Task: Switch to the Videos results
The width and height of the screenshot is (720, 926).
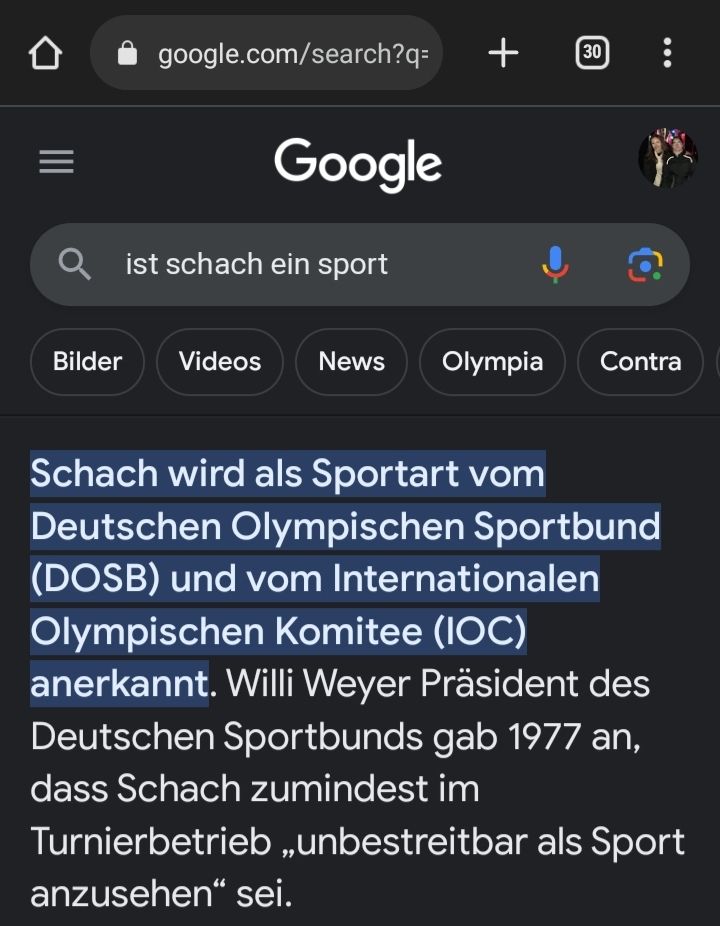Action: (x=220, y=362)
